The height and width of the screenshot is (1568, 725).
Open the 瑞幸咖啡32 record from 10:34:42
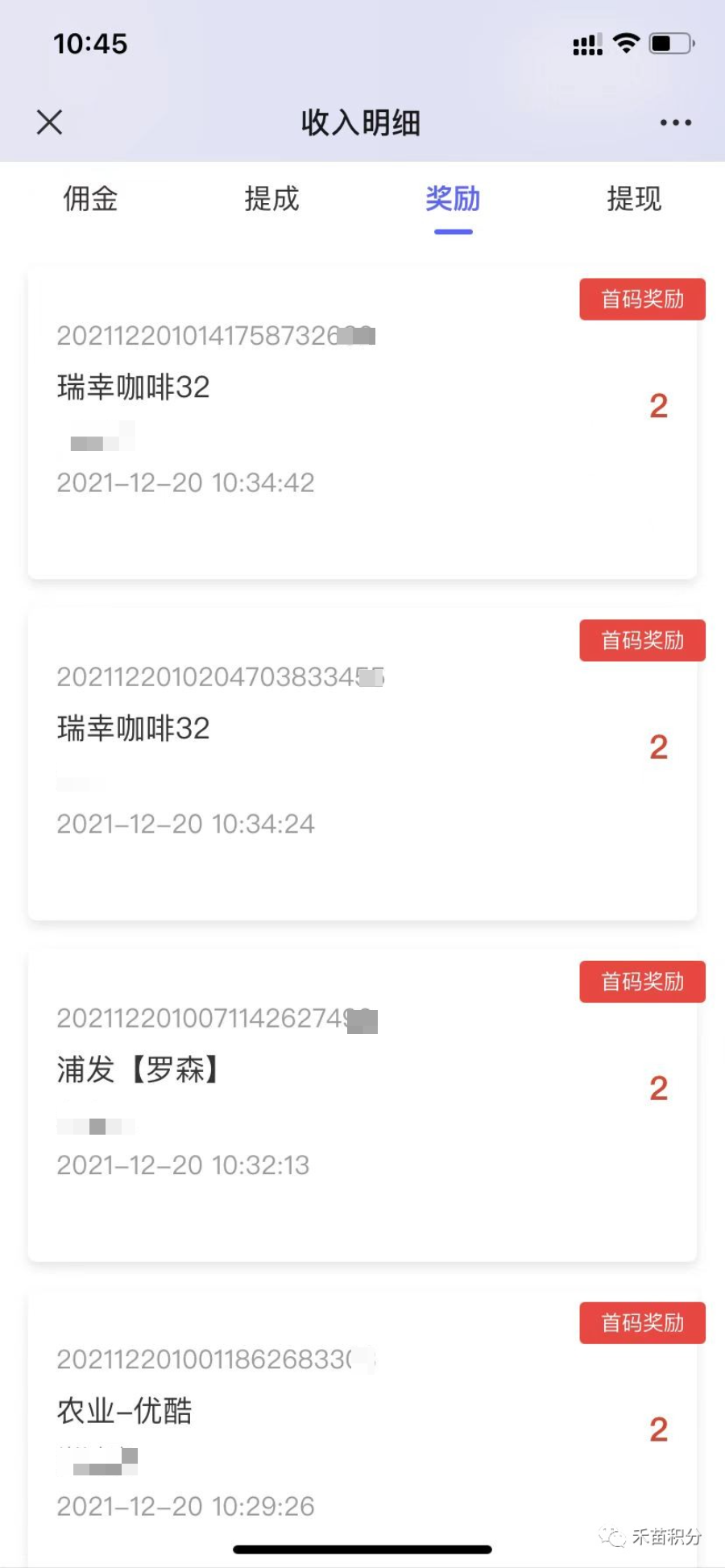tap(362, 423)
